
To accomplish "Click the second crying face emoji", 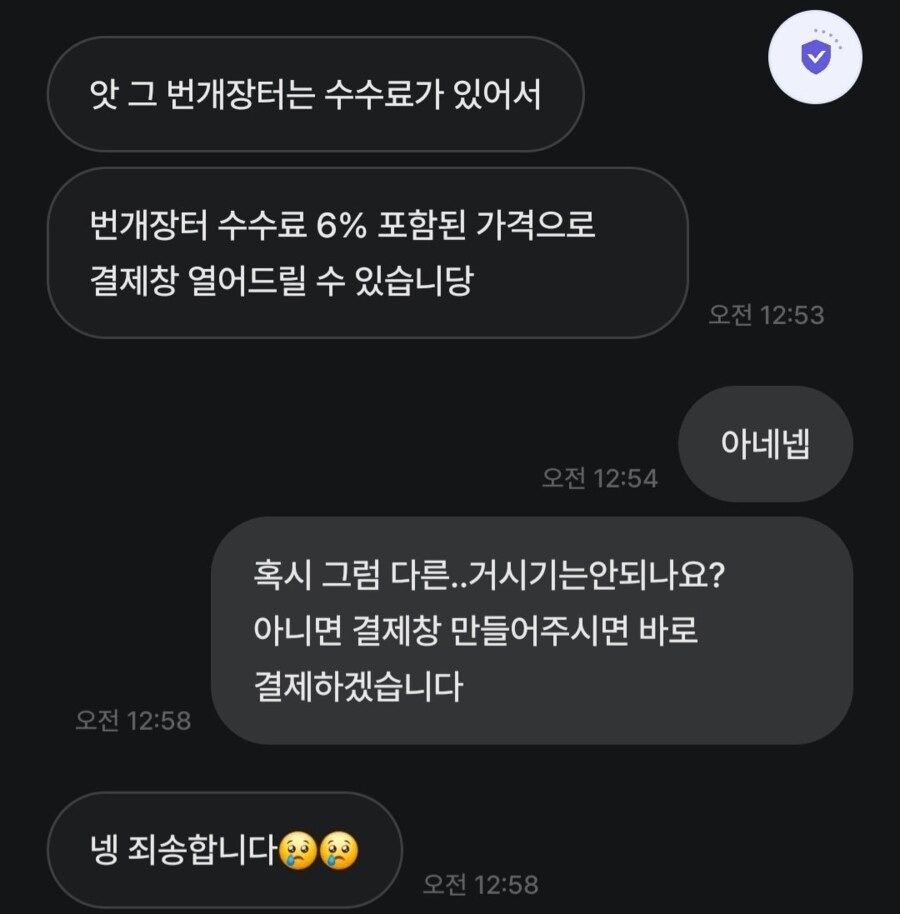I will (x=340, y=851).
